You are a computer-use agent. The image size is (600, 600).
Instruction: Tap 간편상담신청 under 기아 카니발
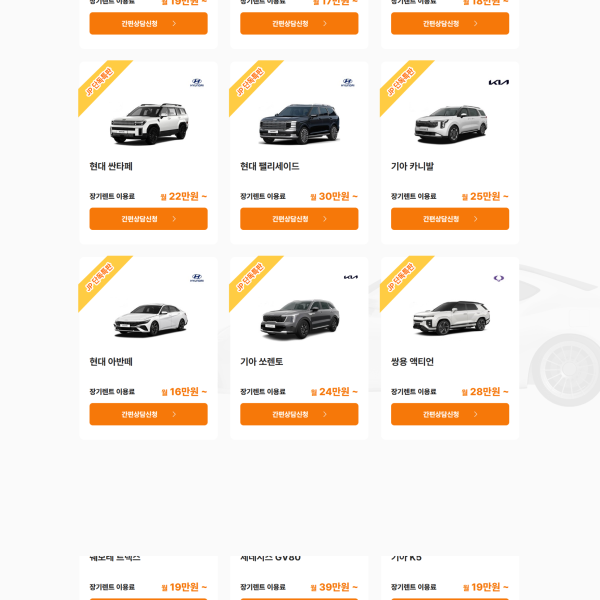449,219
